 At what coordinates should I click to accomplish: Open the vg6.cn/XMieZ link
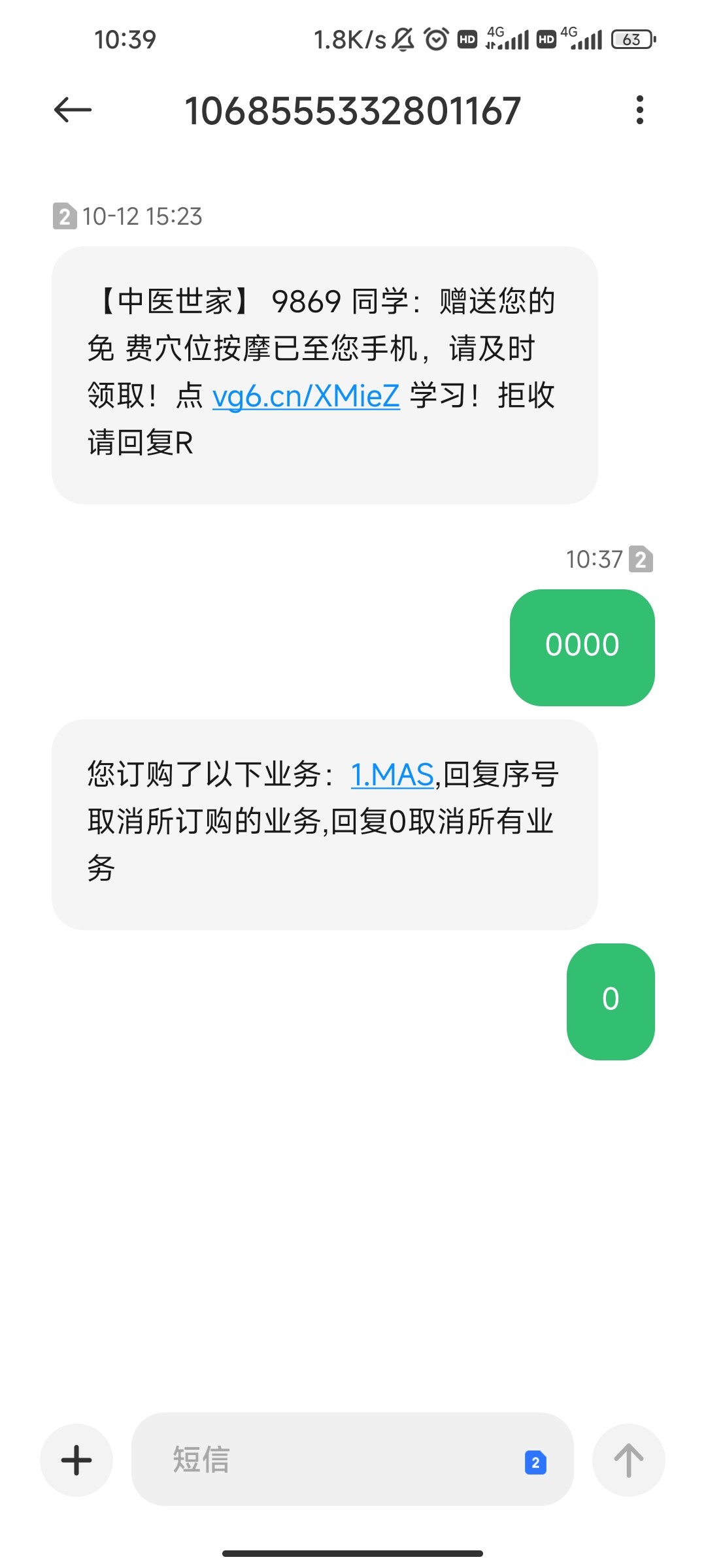coord(306,396)
